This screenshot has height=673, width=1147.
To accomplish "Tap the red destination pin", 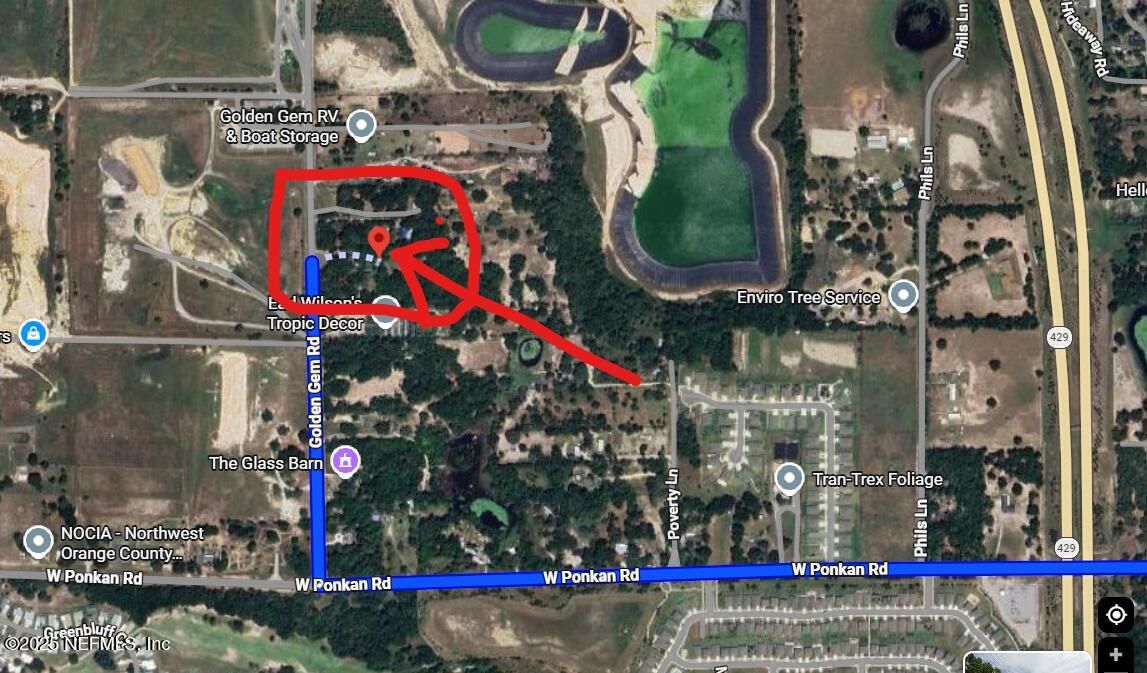I will [379, 240].
